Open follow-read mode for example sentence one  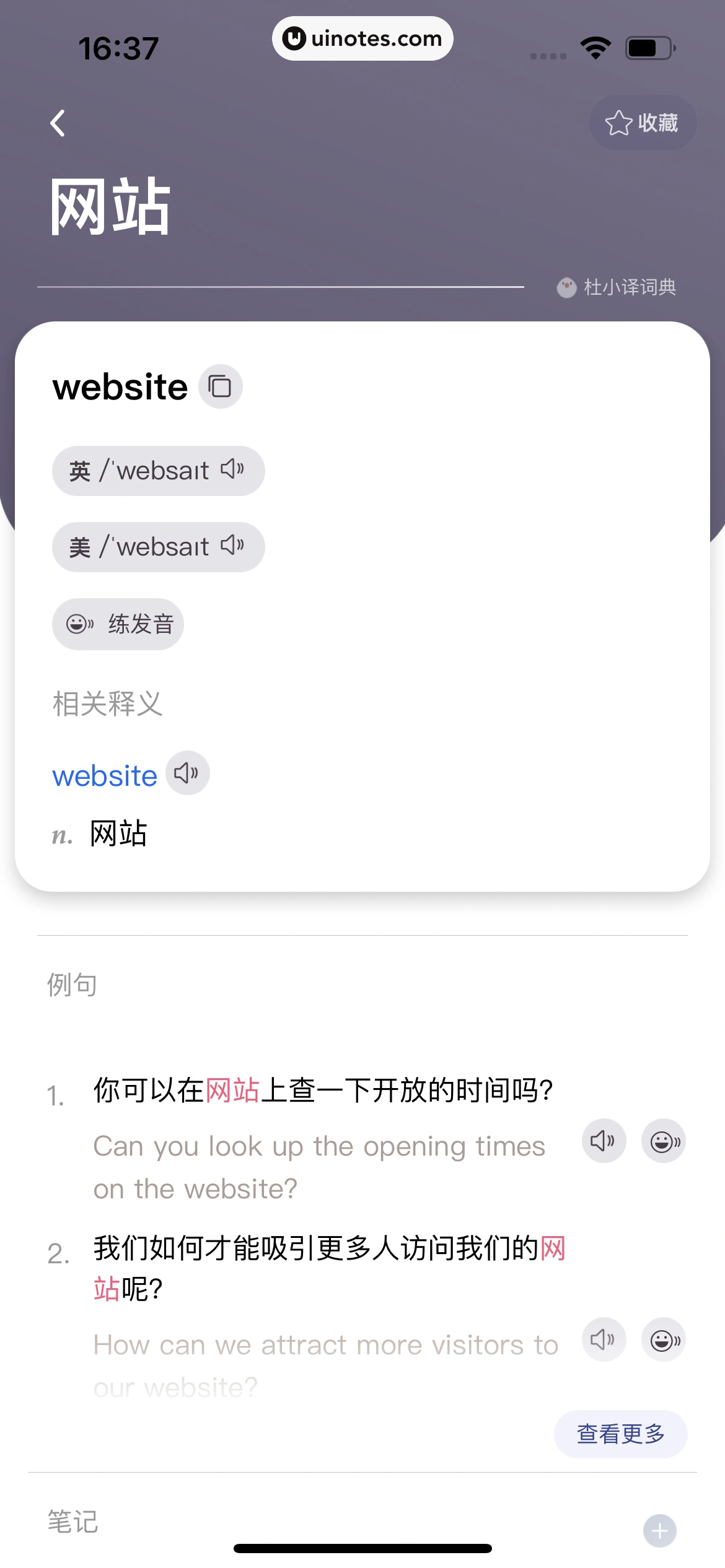[662, 1141]
